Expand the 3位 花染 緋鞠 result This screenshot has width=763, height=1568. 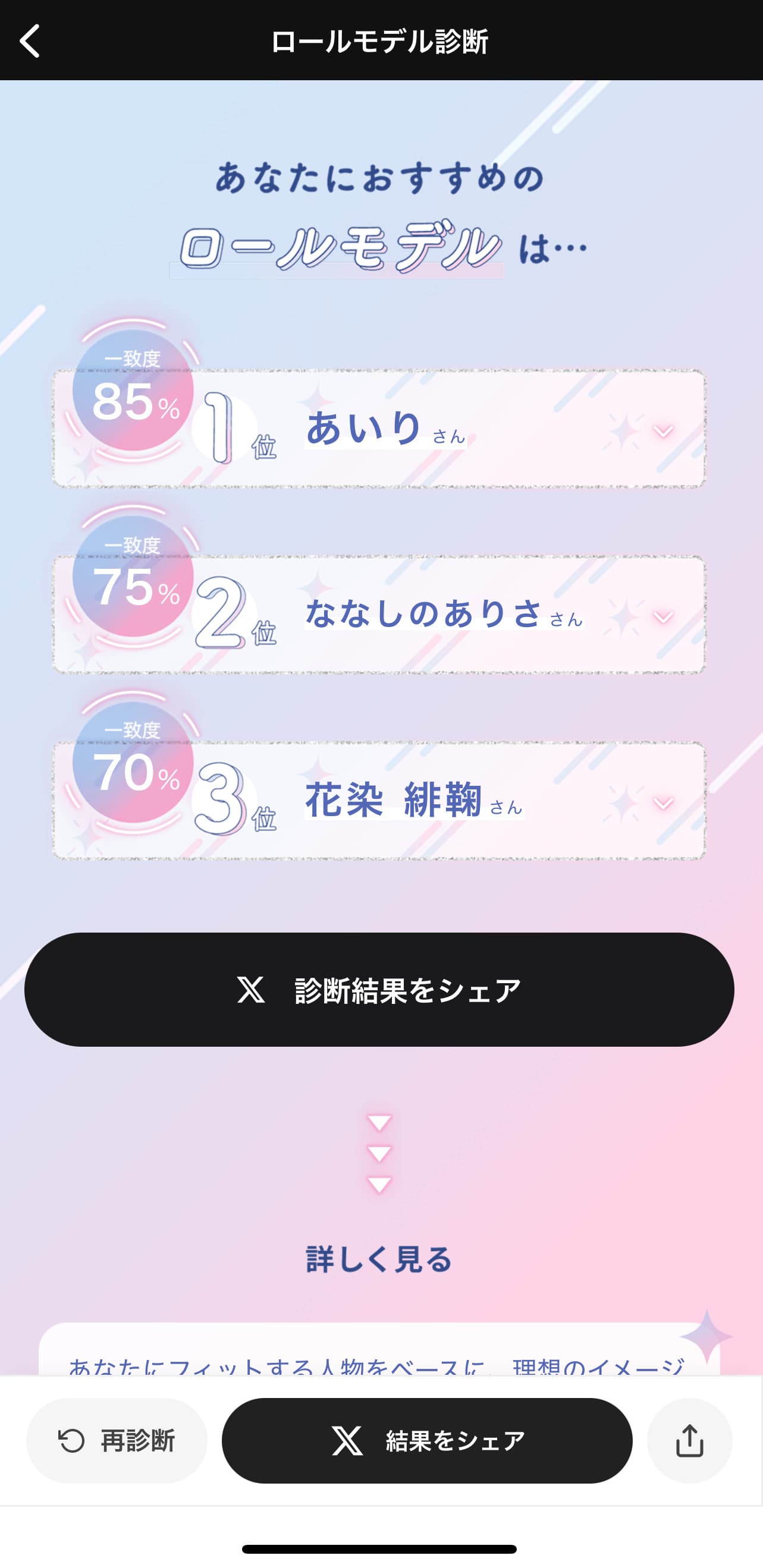coord(662,803)
